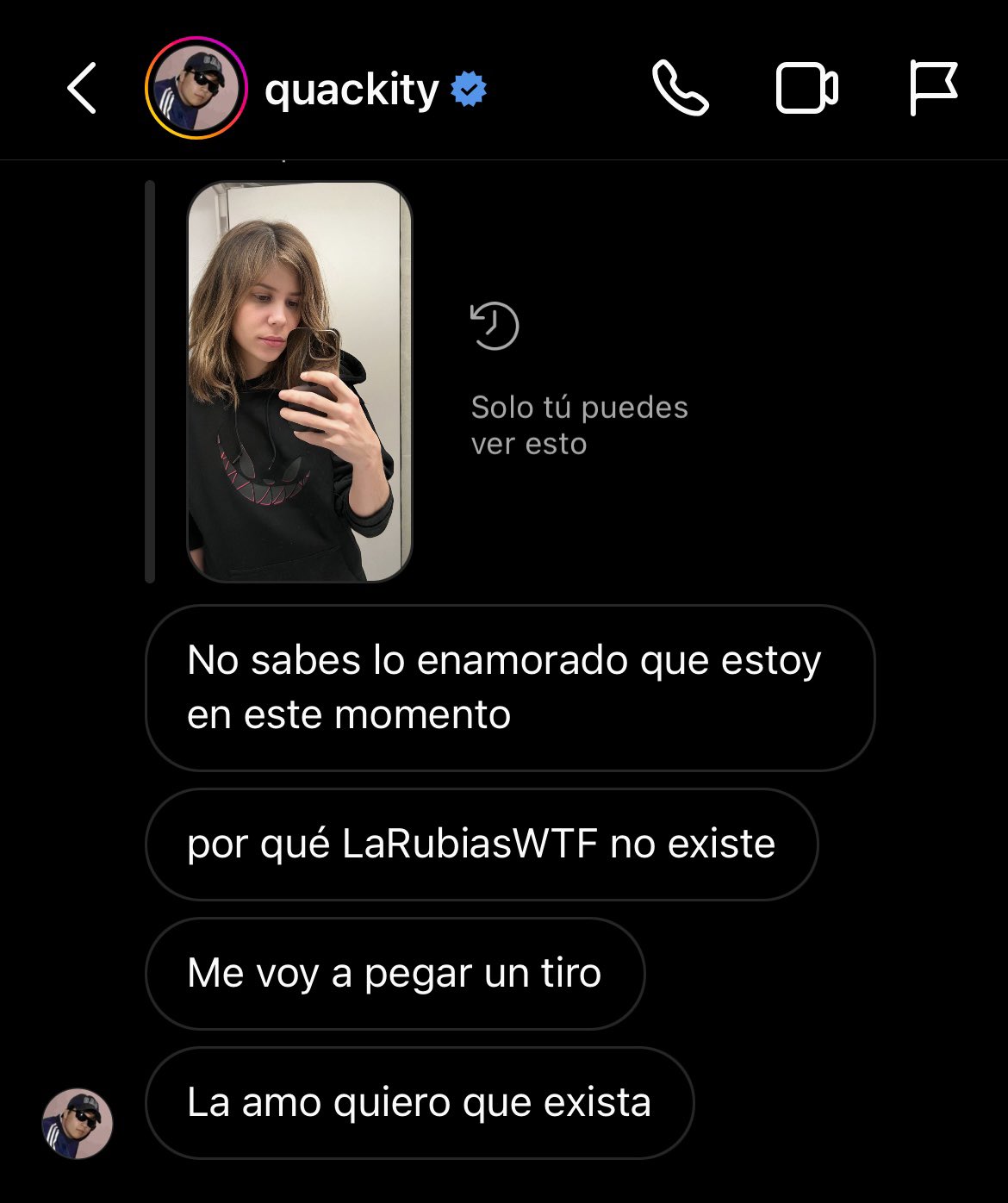Open the replied mirror selfie photo
Image resolution: width=1008 pixels, height=1203 pixels.
pyautogui.click(x=300, y=382)
